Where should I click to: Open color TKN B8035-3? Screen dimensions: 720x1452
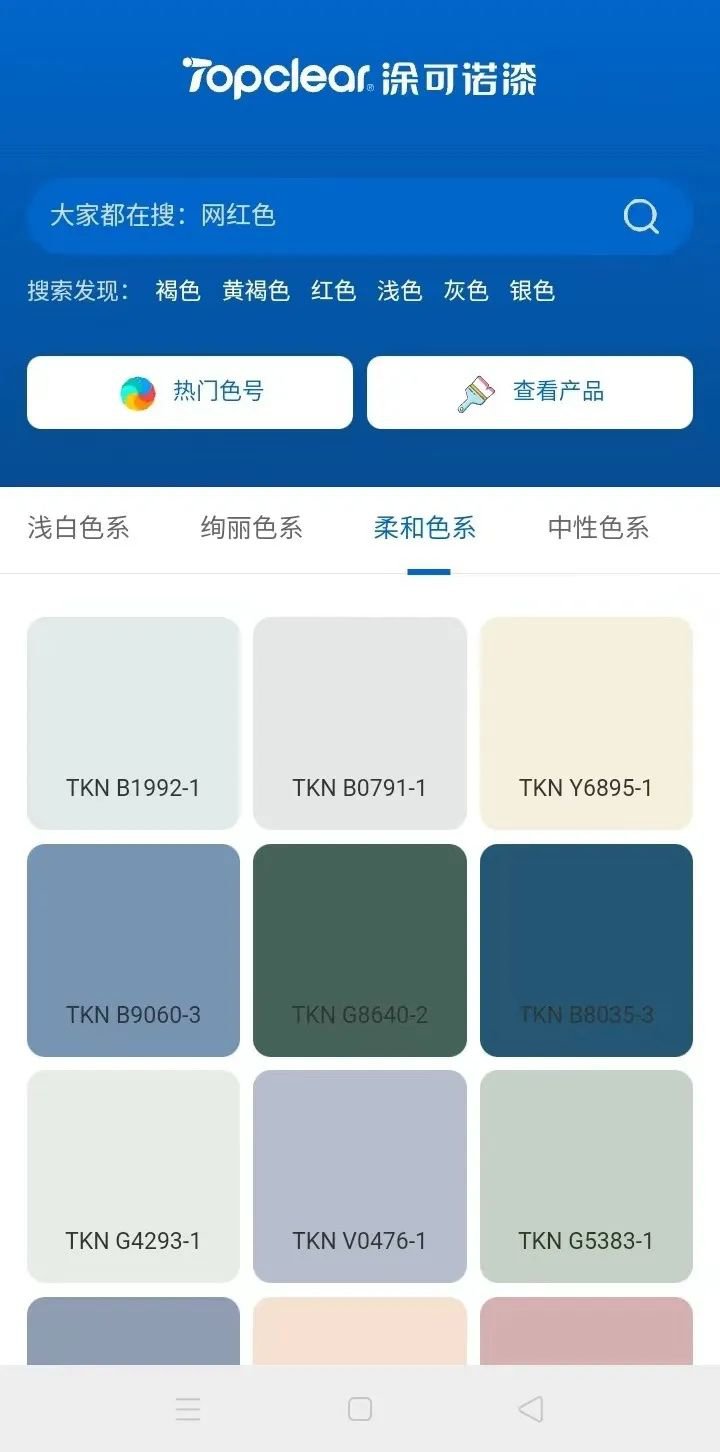click(586, 950)
